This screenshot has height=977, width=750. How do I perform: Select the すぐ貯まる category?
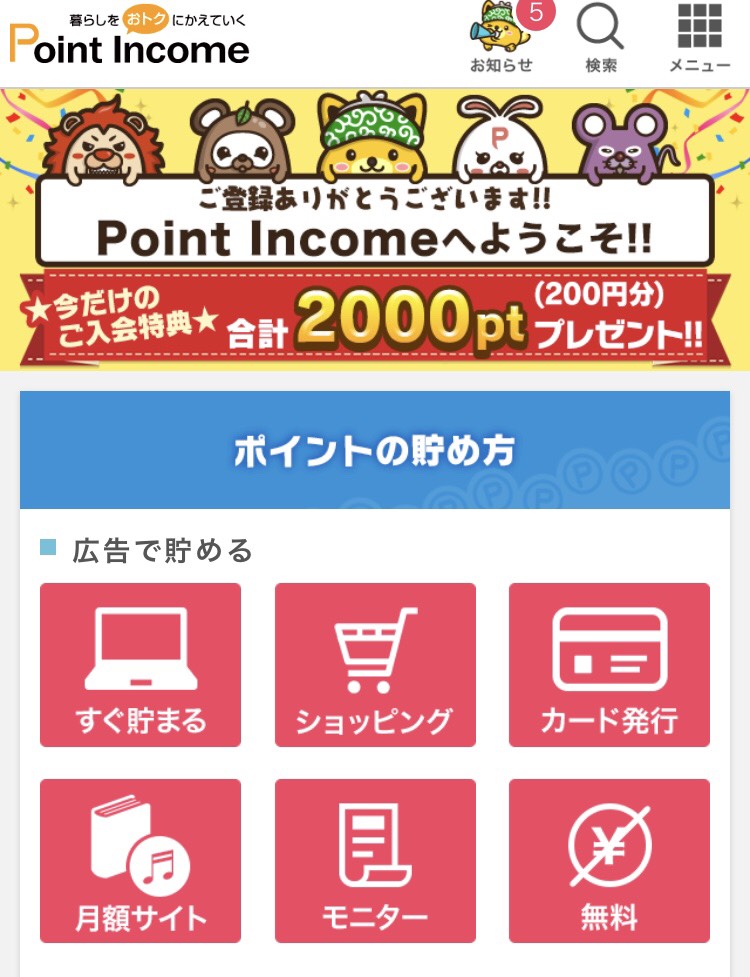pyautogui.click(x=140, y=665)
